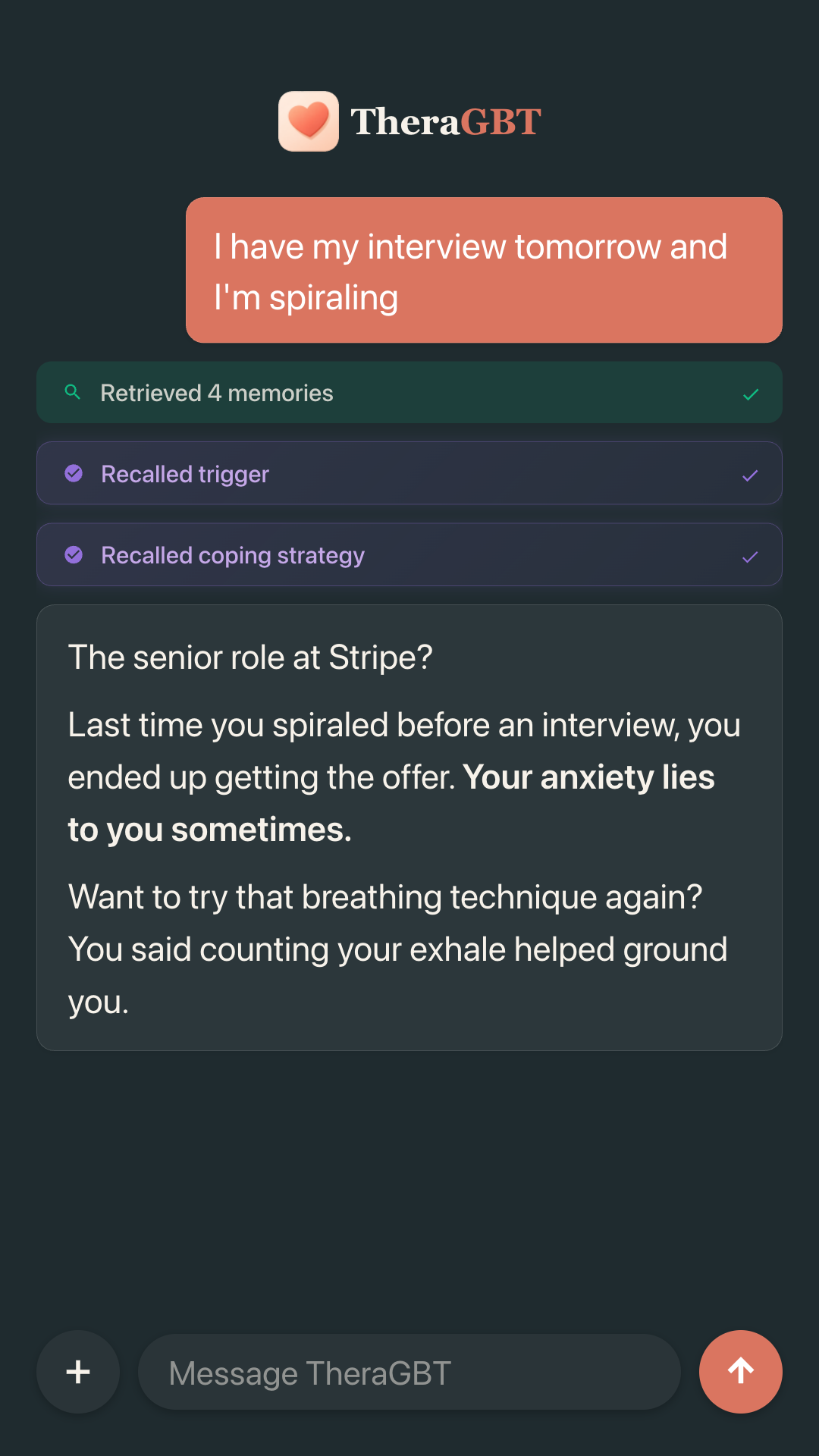Open the attachment plus icon

[77, 1372]
